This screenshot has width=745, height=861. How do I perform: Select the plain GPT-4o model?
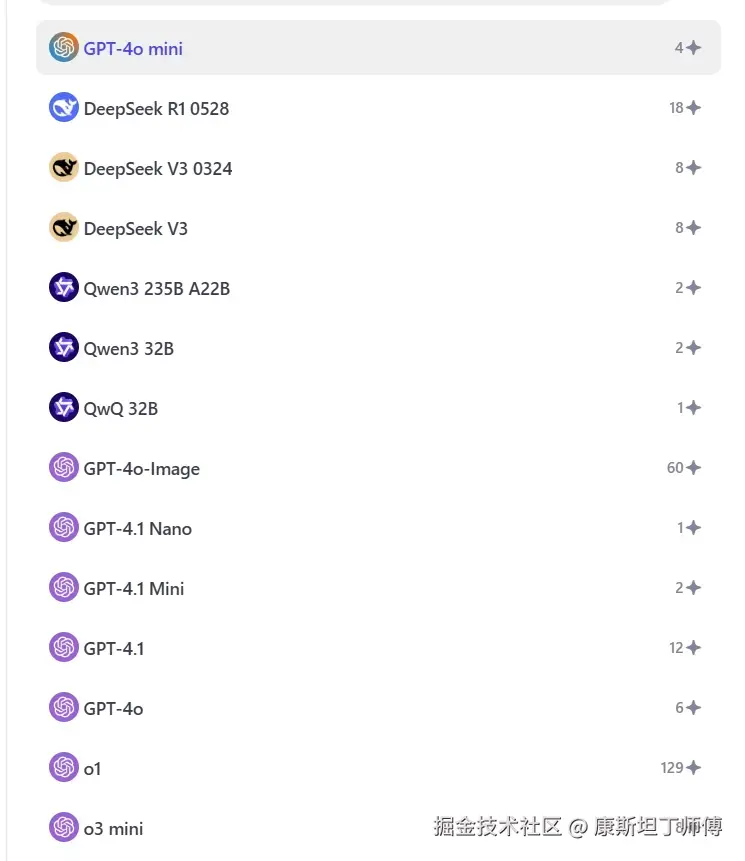[114, 708]
